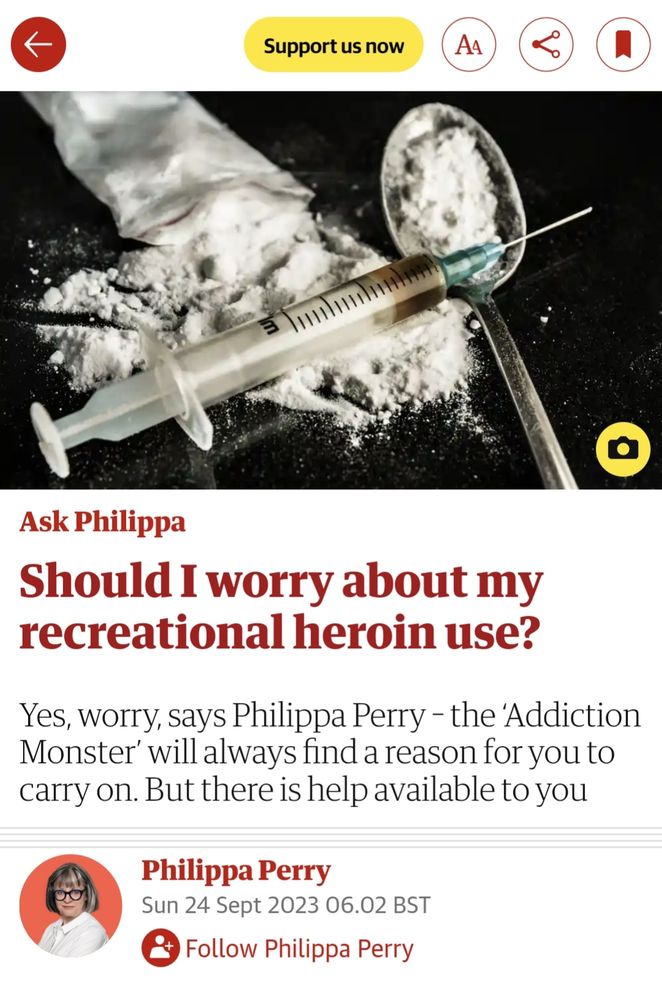
Task: Open the text size settings
Action: (x=469, y=45)
